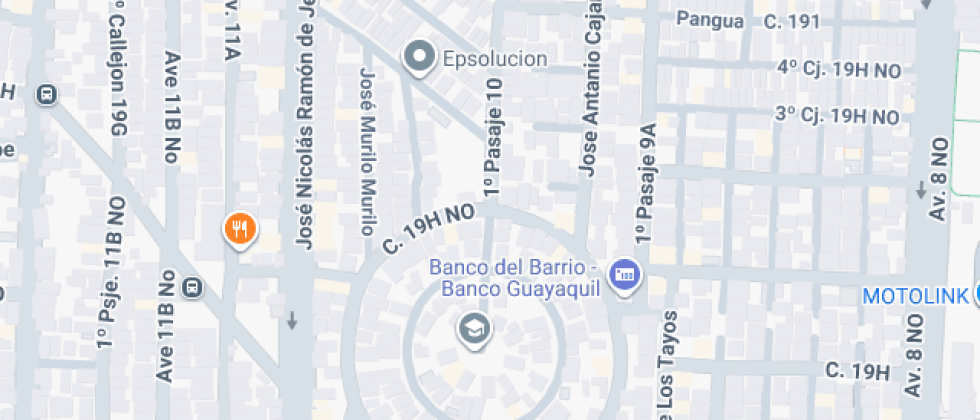Select the bus stop on Ave 11B NO
This screenshot has height=420, width=980.
(194, 288)
